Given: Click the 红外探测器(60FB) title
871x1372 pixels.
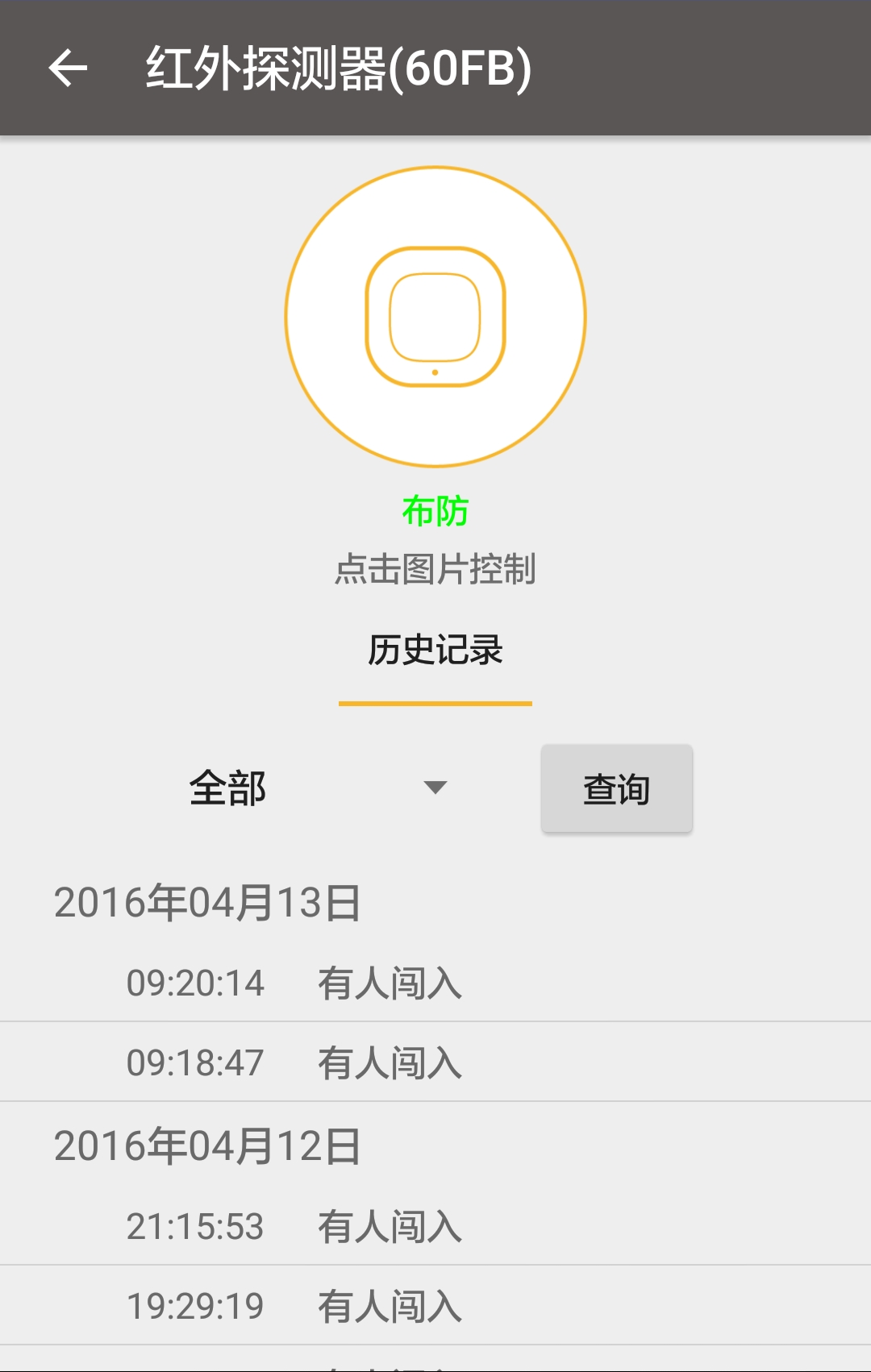Looking at the screenshot, I should click(339, 68).
